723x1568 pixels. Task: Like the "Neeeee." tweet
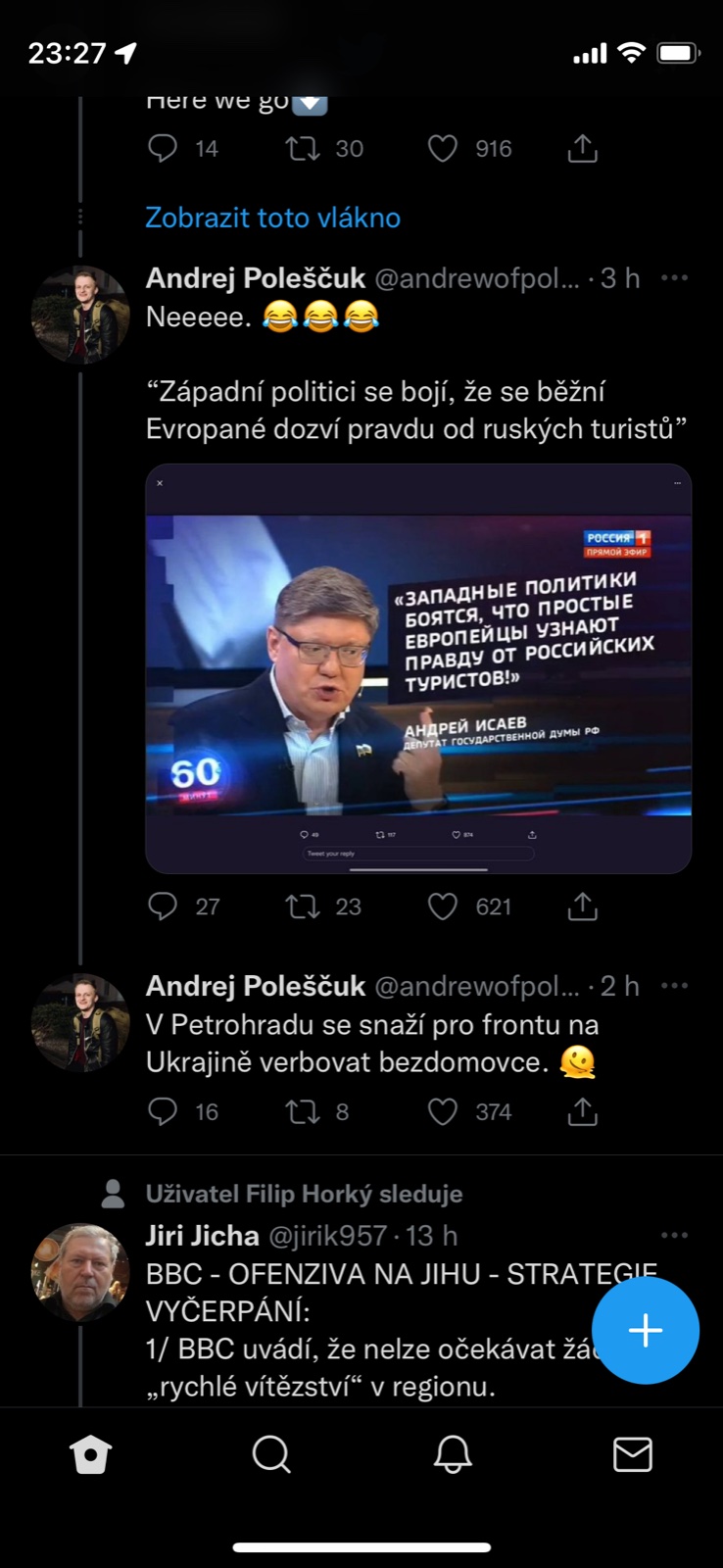pyautogui.click(x=443, y=906)
